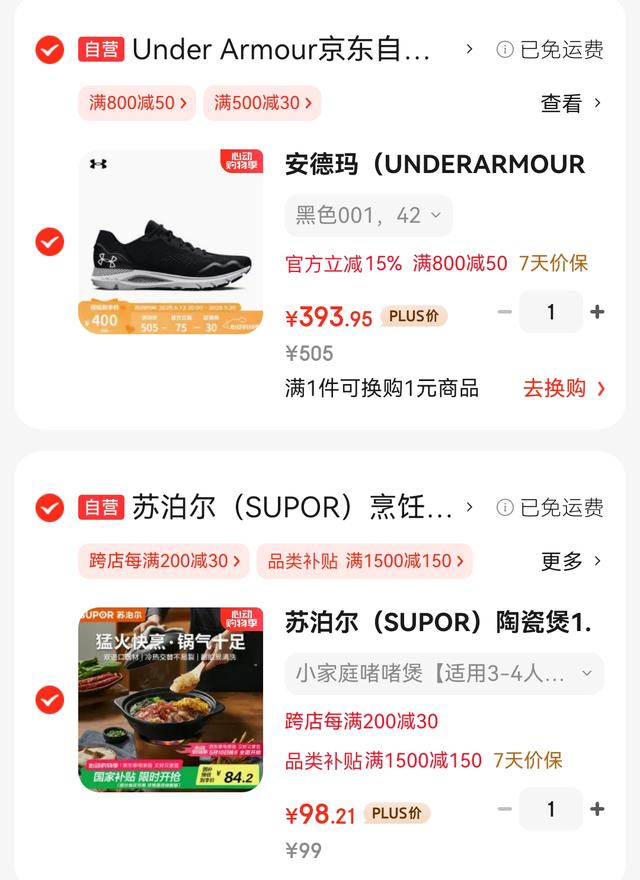Increase the 苏泊尔 陶瓷煲 quantity
The width and height of the screenshot is (640, 880).
(x=597, y=809)
